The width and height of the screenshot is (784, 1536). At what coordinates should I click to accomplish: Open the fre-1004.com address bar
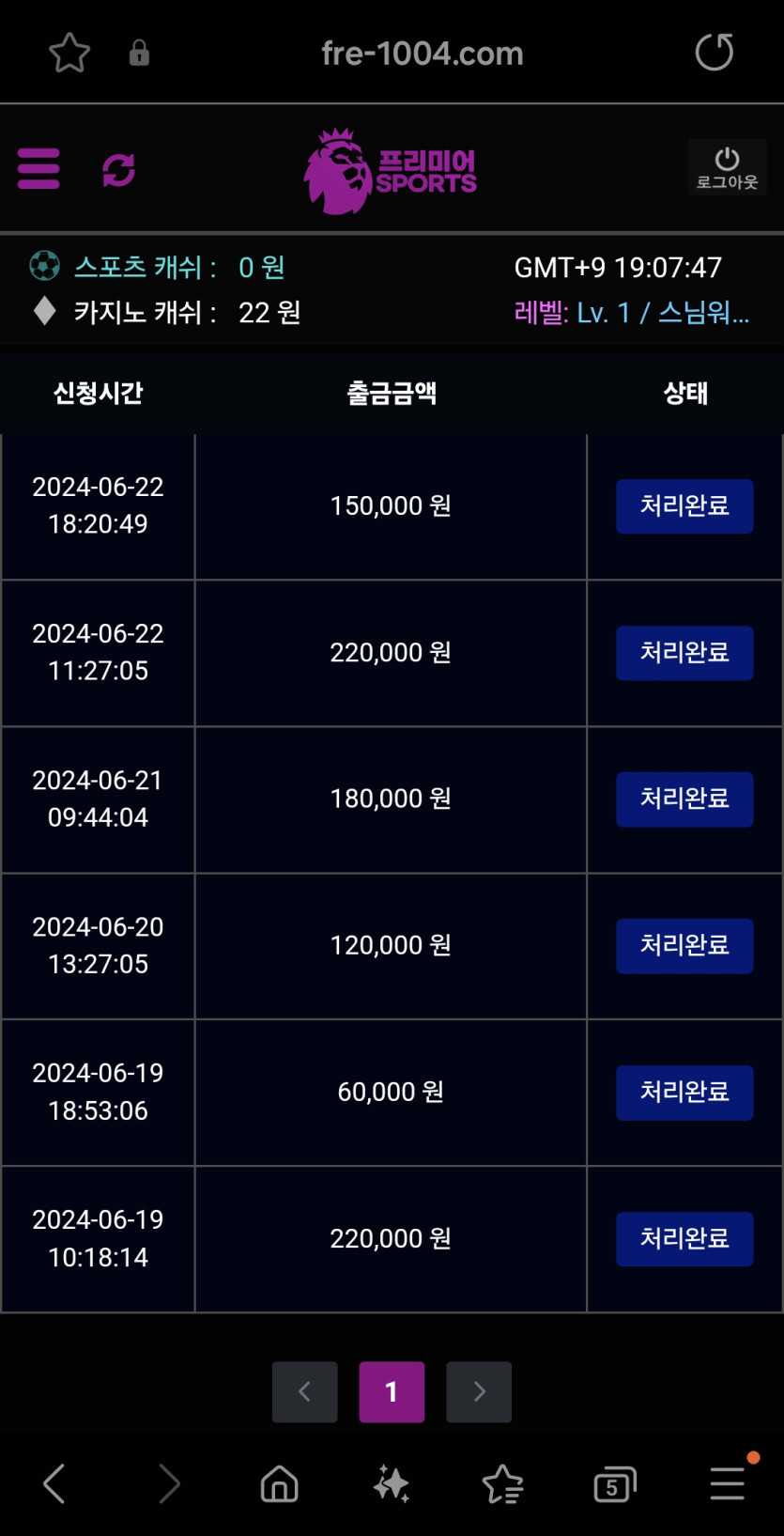click(x=422, y=54)
